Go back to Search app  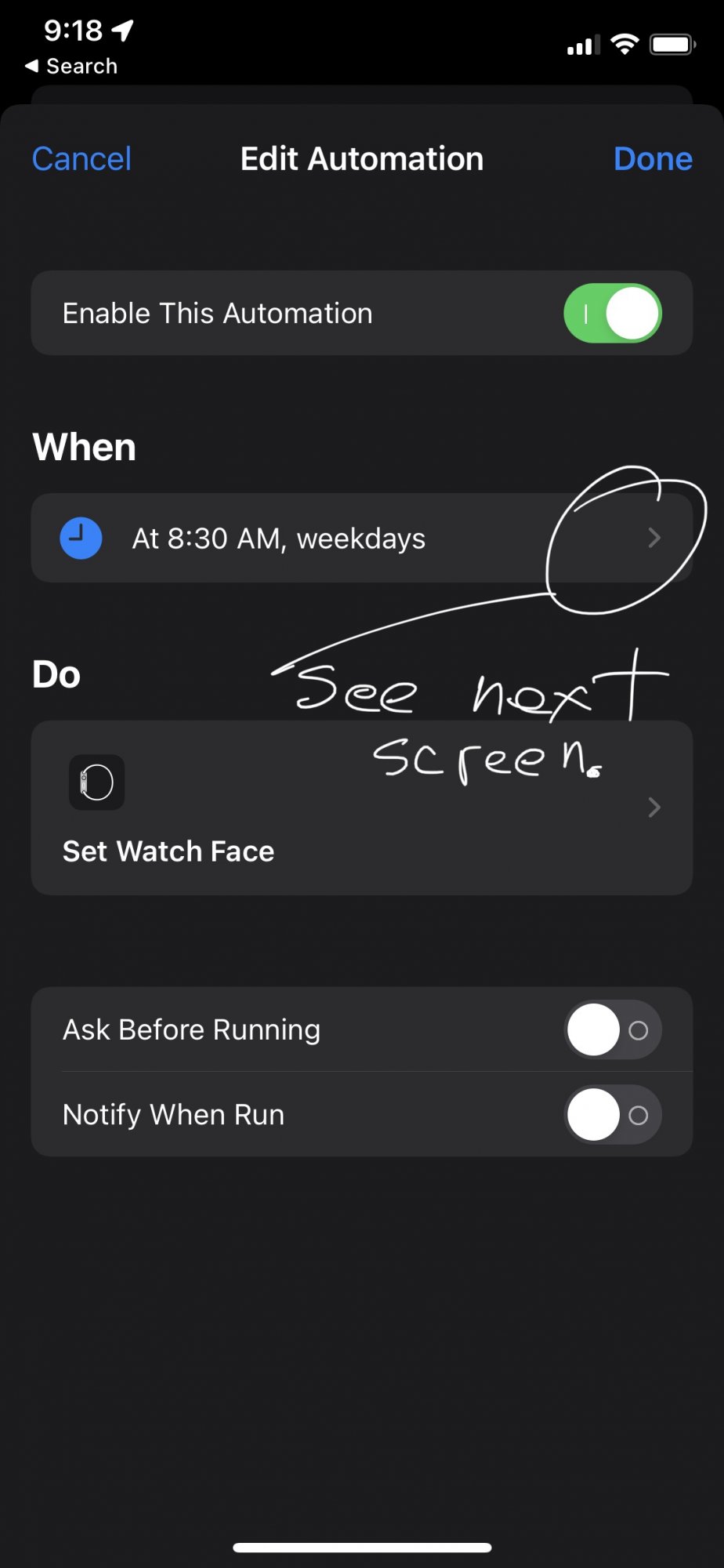click(71, 67)
